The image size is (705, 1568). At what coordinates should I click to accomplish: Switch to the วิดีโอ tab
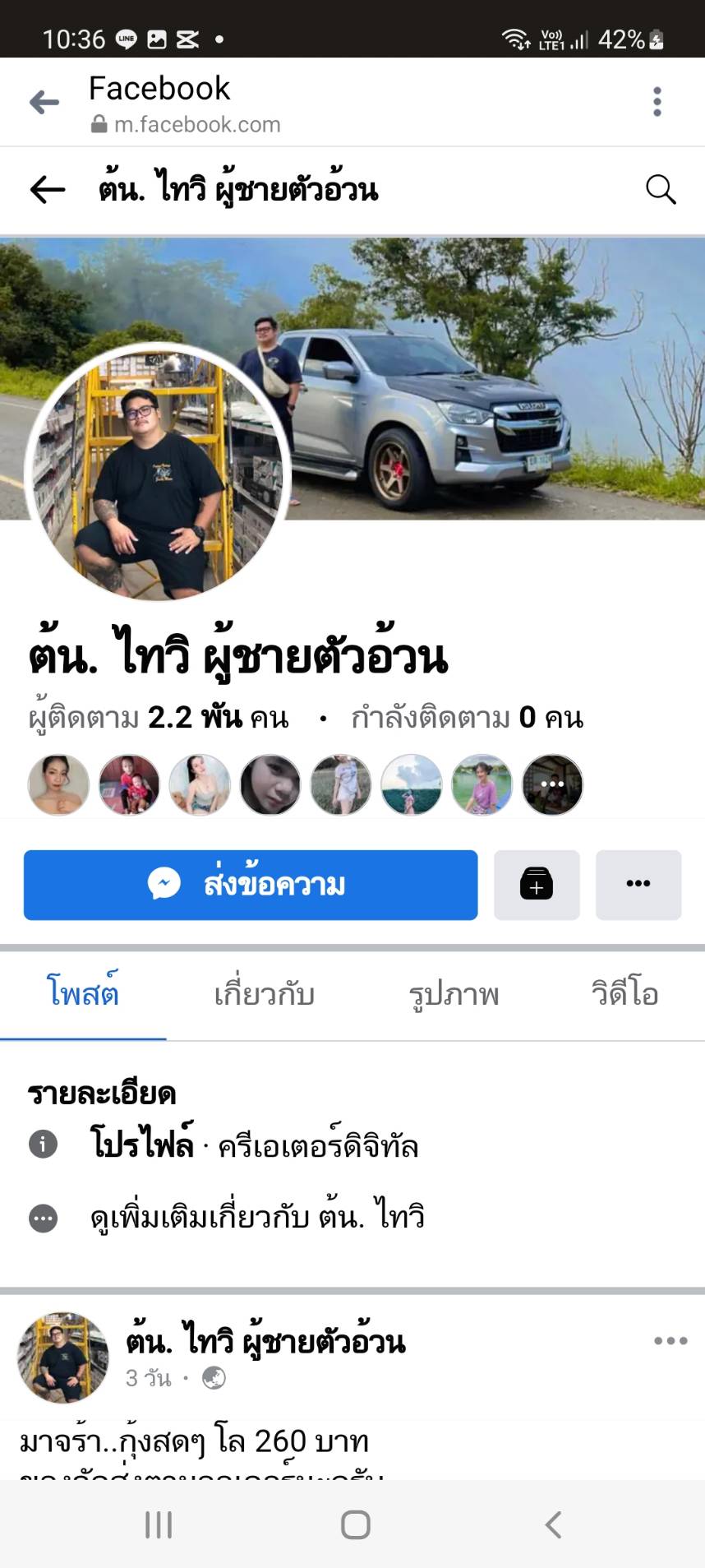[624, 994]
